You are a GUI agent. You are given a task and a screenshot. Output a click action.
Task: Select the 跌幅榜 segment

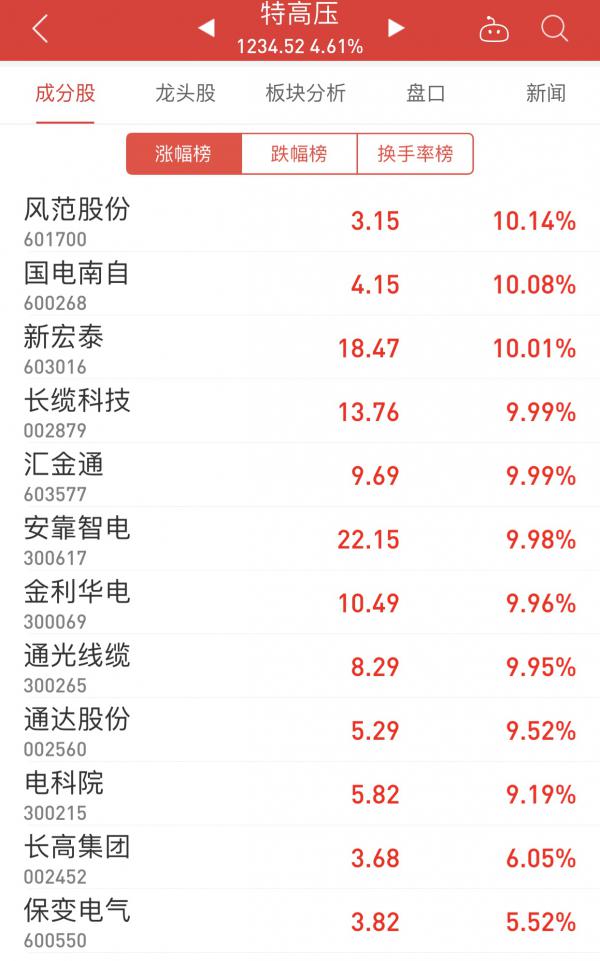pyautogui.click(x=299, y=153)
